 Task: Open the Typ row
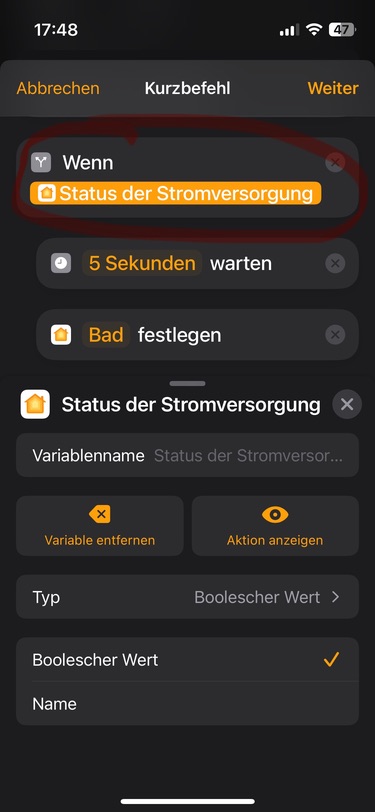tap(188, 597)
